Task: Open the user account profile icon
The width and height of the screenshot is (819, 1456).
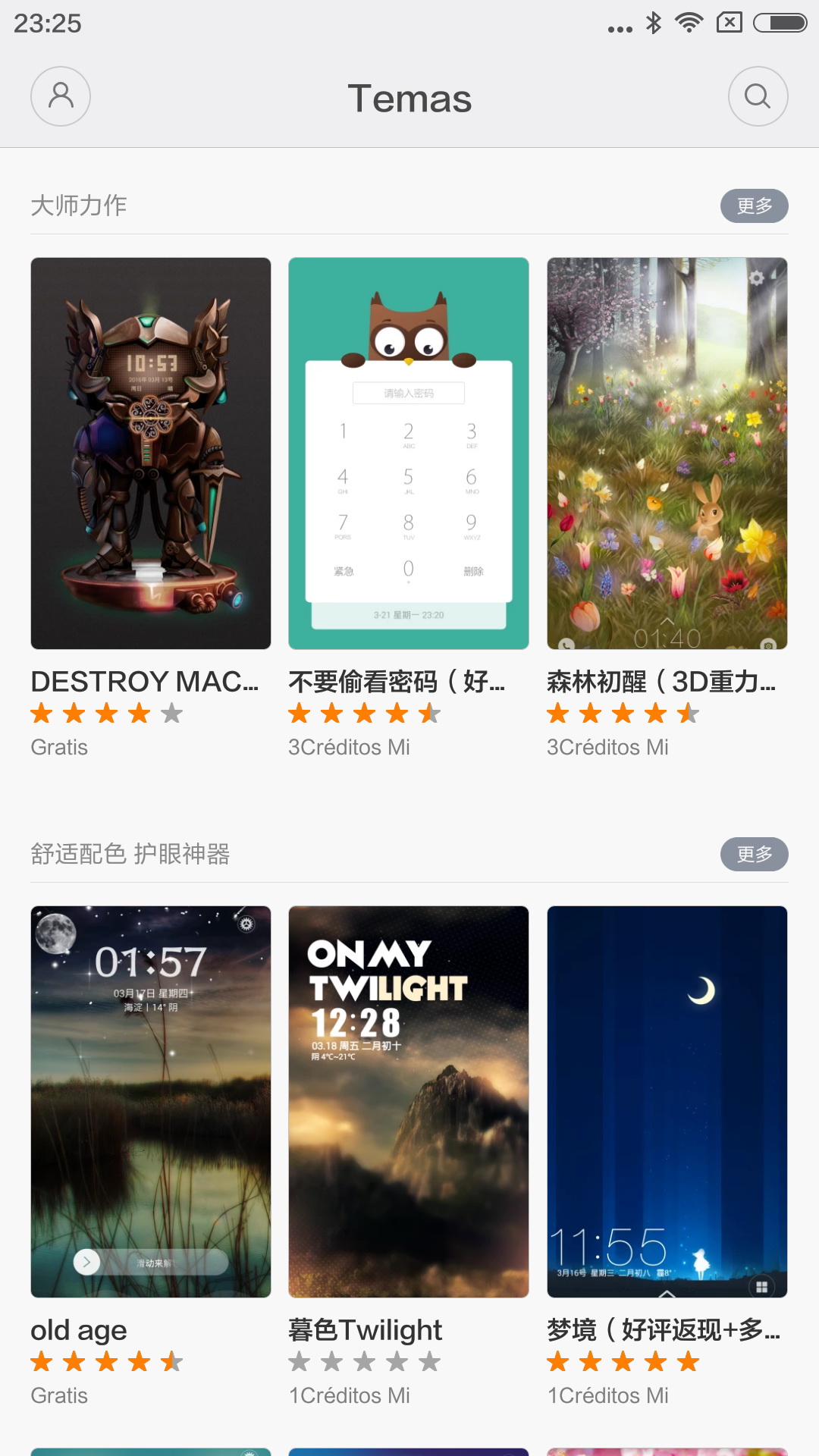Action: [61, 96]
